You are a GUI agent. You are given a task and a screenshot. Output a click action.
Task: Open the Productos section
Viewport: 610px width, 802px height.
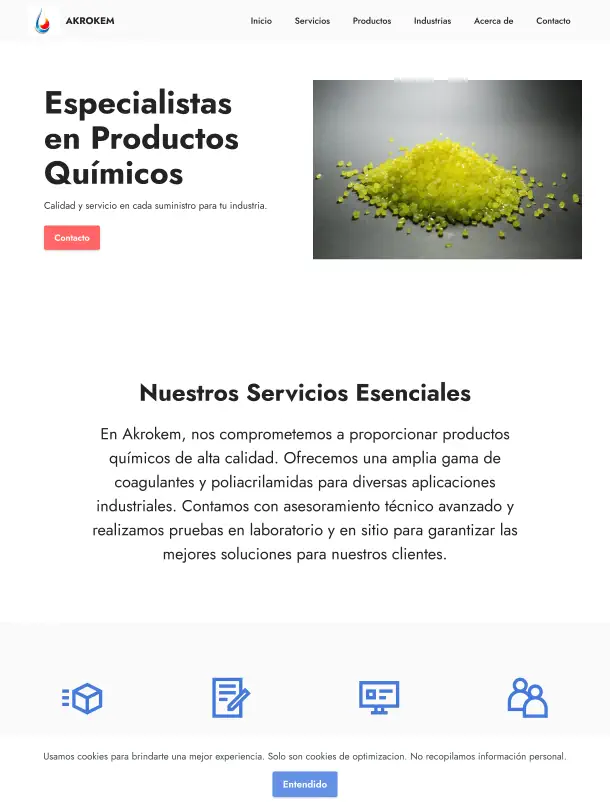(x=372, y=21)
